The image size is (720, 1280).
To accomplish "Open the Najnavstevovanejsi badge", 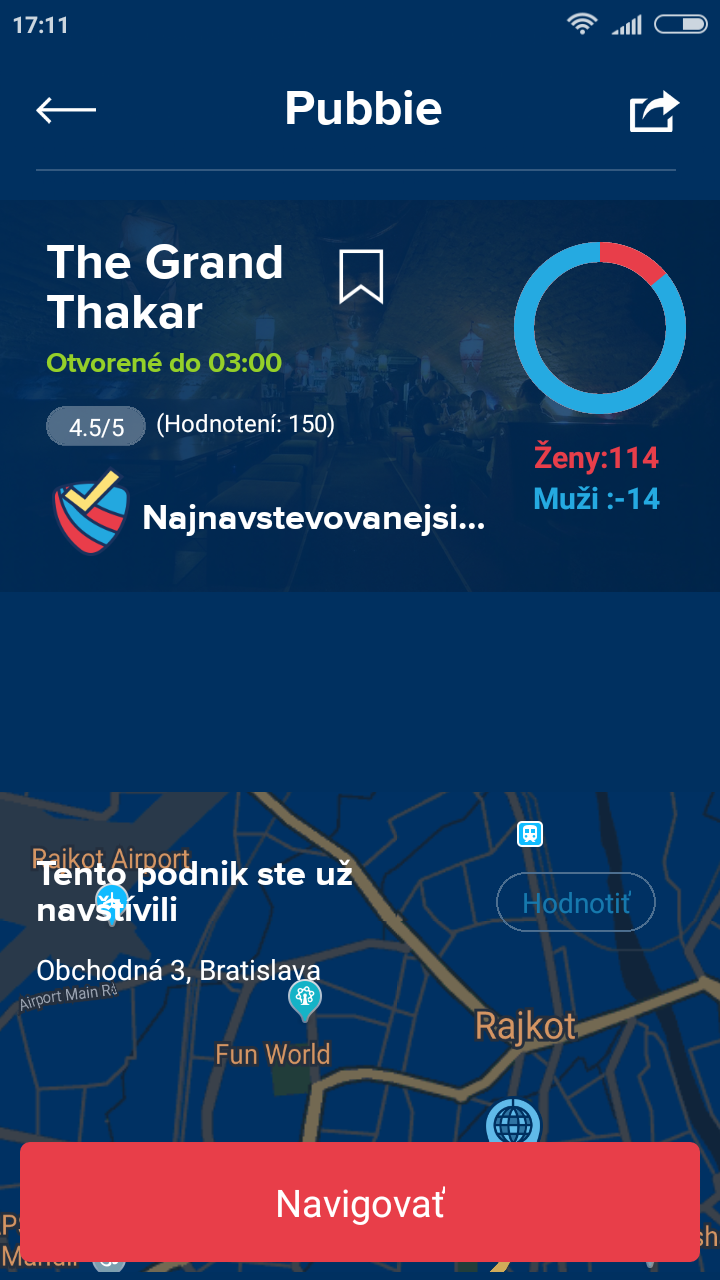I will (x=270, y=517).
